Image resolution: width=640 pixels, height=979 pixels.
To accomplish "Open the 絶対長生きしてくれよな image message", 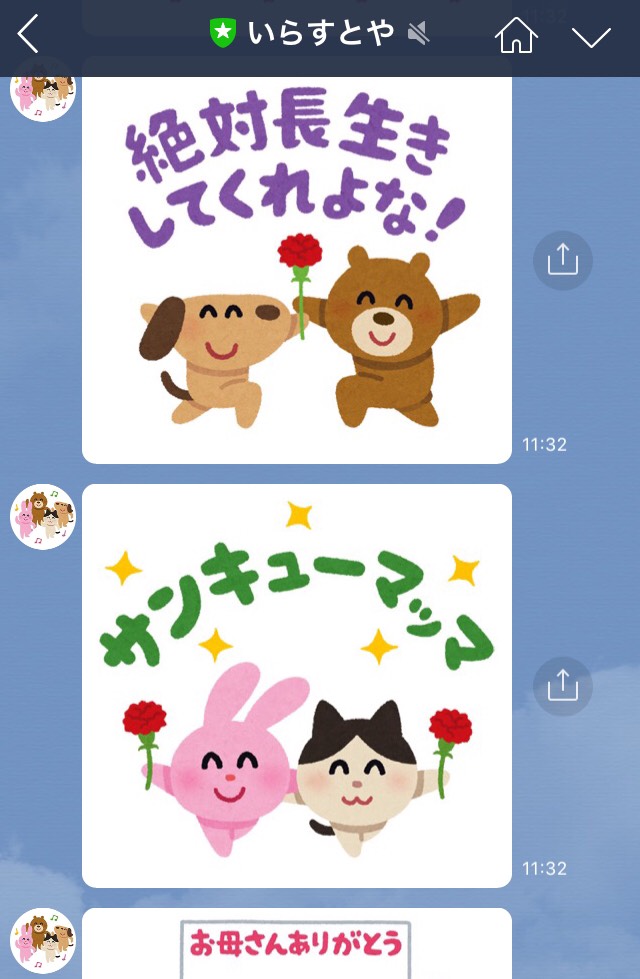I will (296, 262).
